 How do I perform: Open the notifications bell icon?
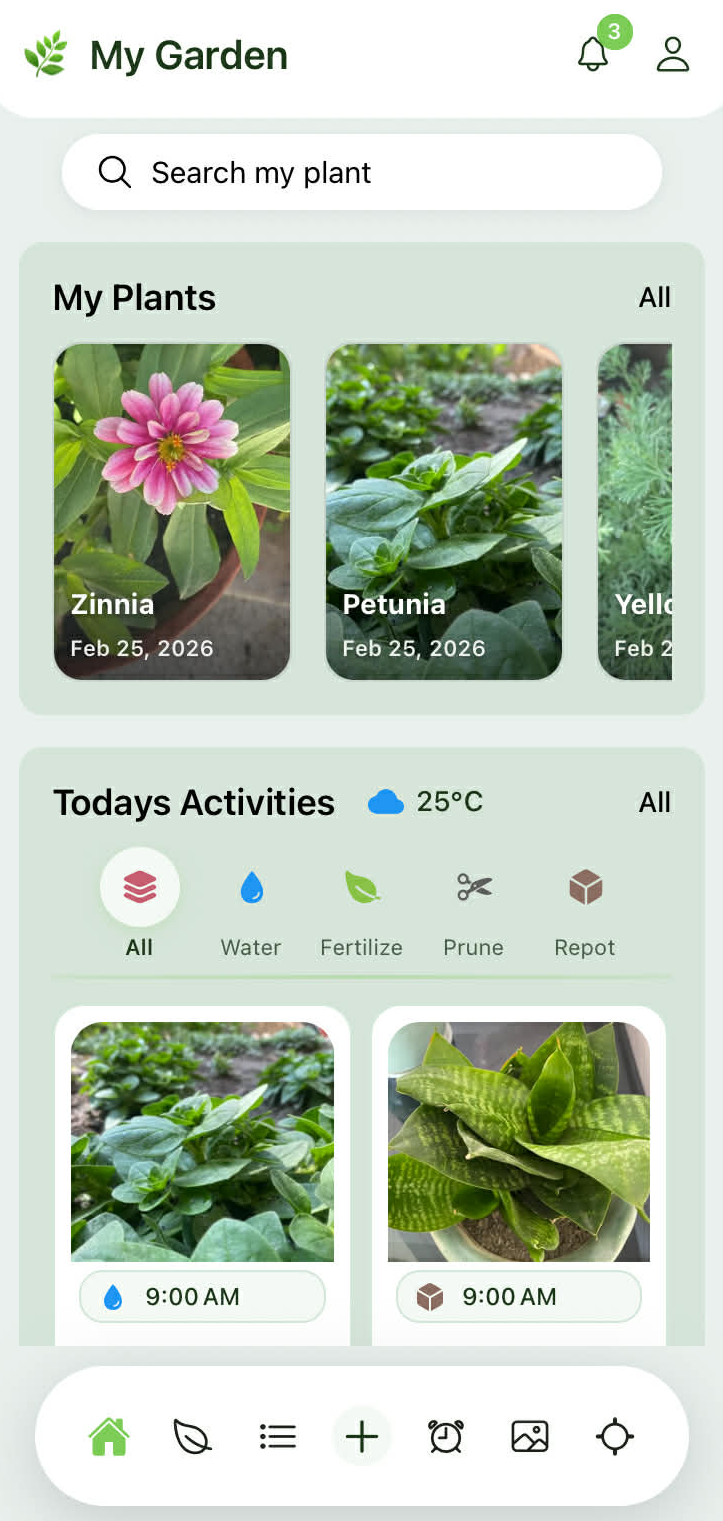(592, 55)
